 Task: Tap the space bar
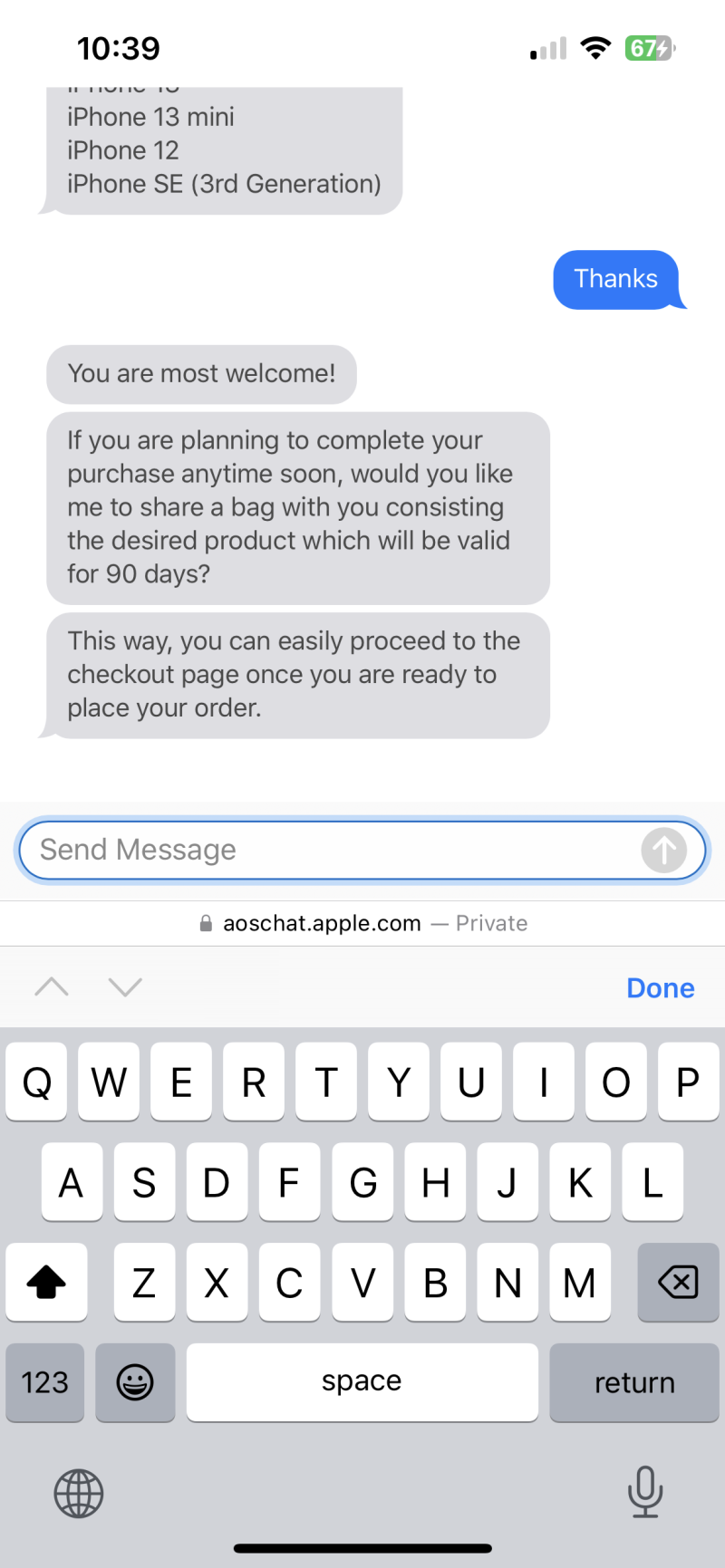click(362, 1382)
